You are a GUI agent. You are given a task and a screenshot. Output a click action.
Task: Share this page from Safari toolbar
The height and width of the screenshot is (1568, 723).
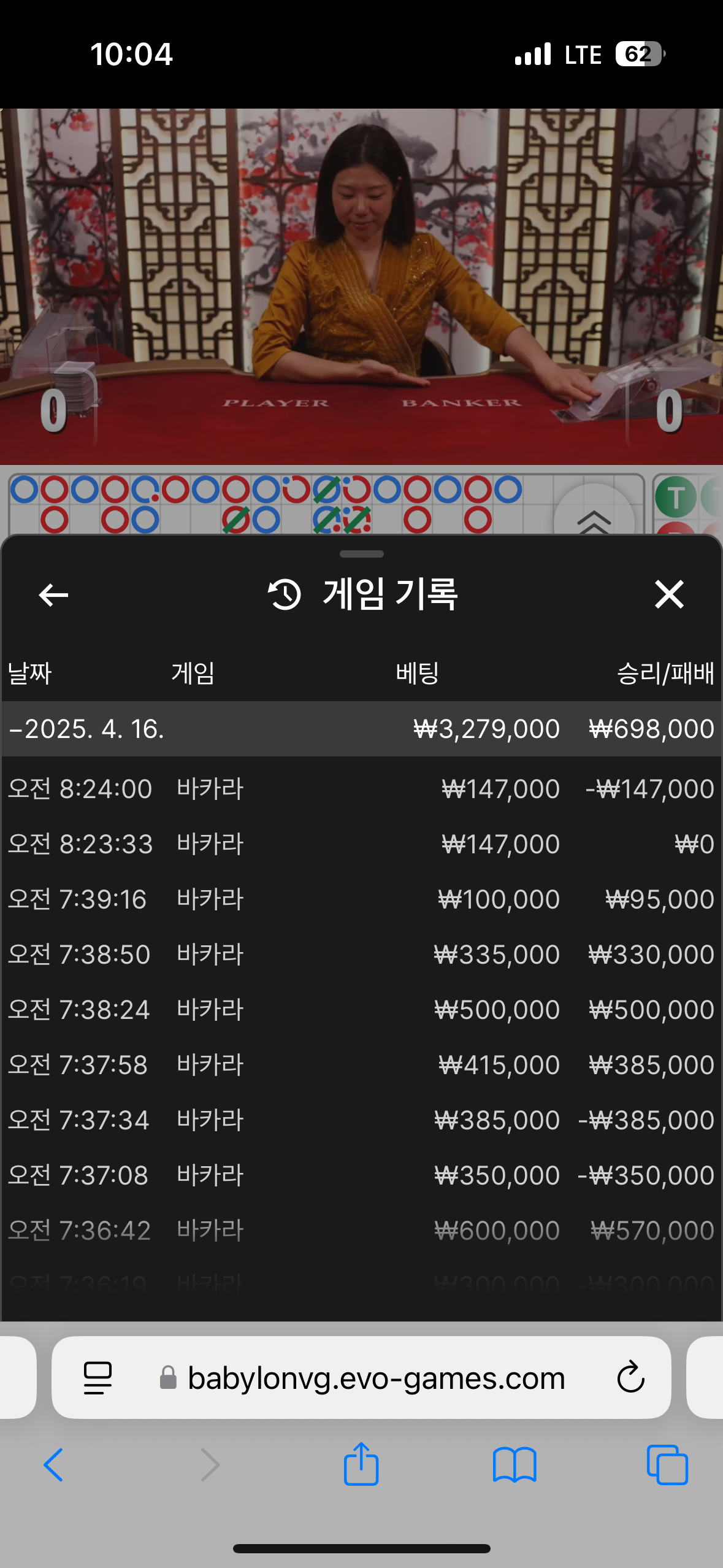361,1465
